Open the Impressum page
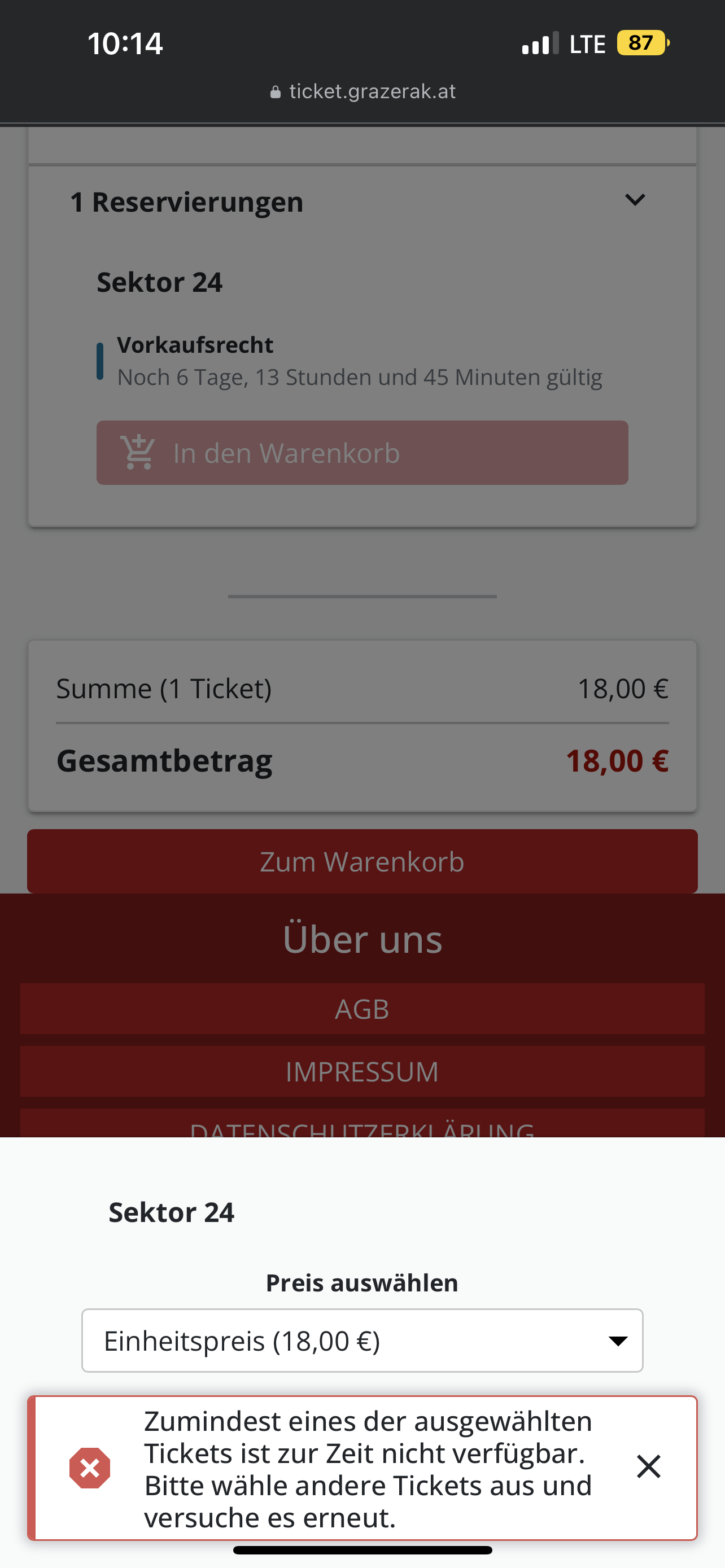 [362, 1071]
